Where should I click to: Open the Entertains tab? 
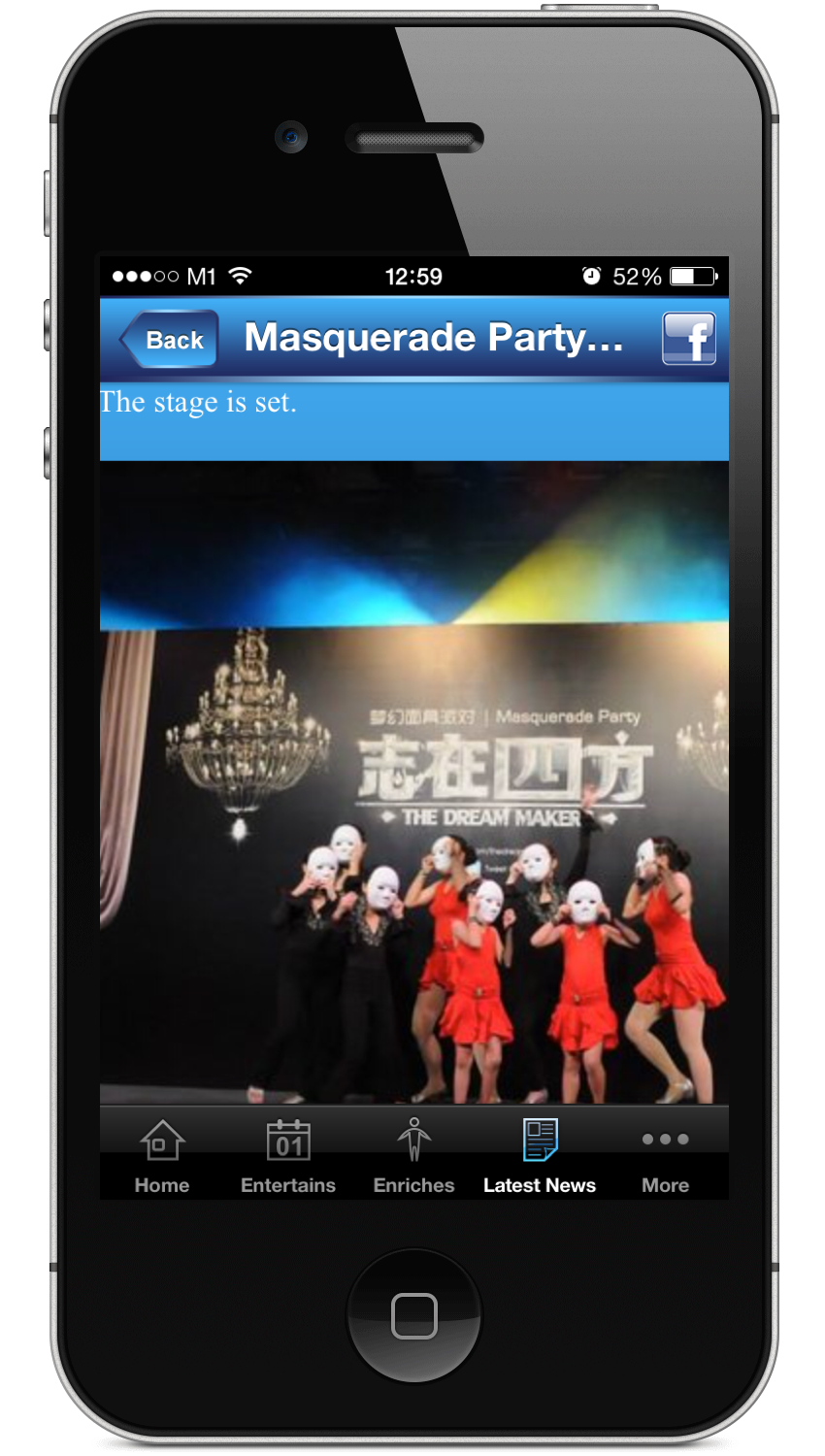[288, 1155]
